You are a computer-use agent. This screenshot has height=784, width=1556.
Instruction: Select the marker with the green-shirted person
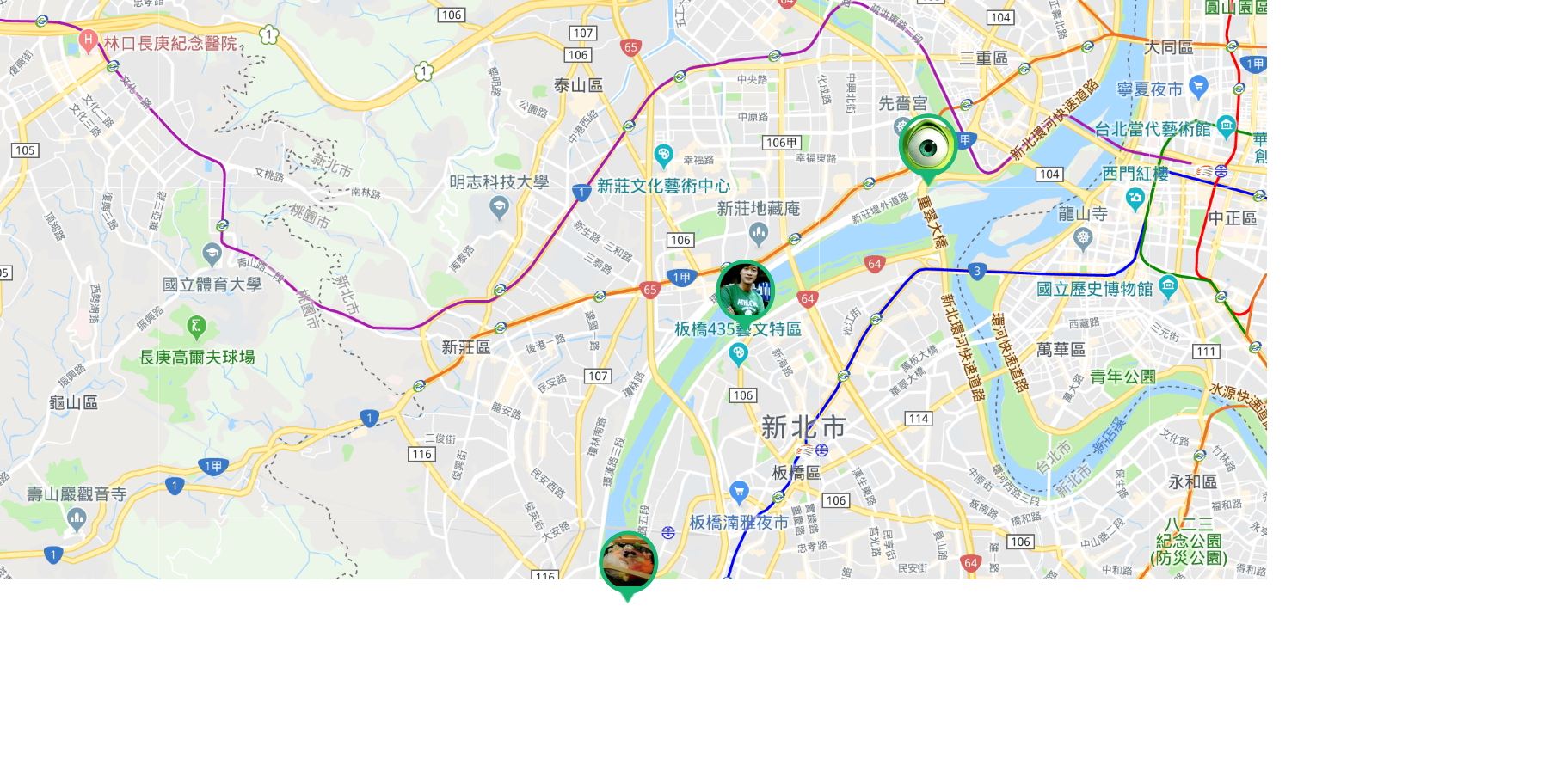pyautogui.click(x=745, y=291)
